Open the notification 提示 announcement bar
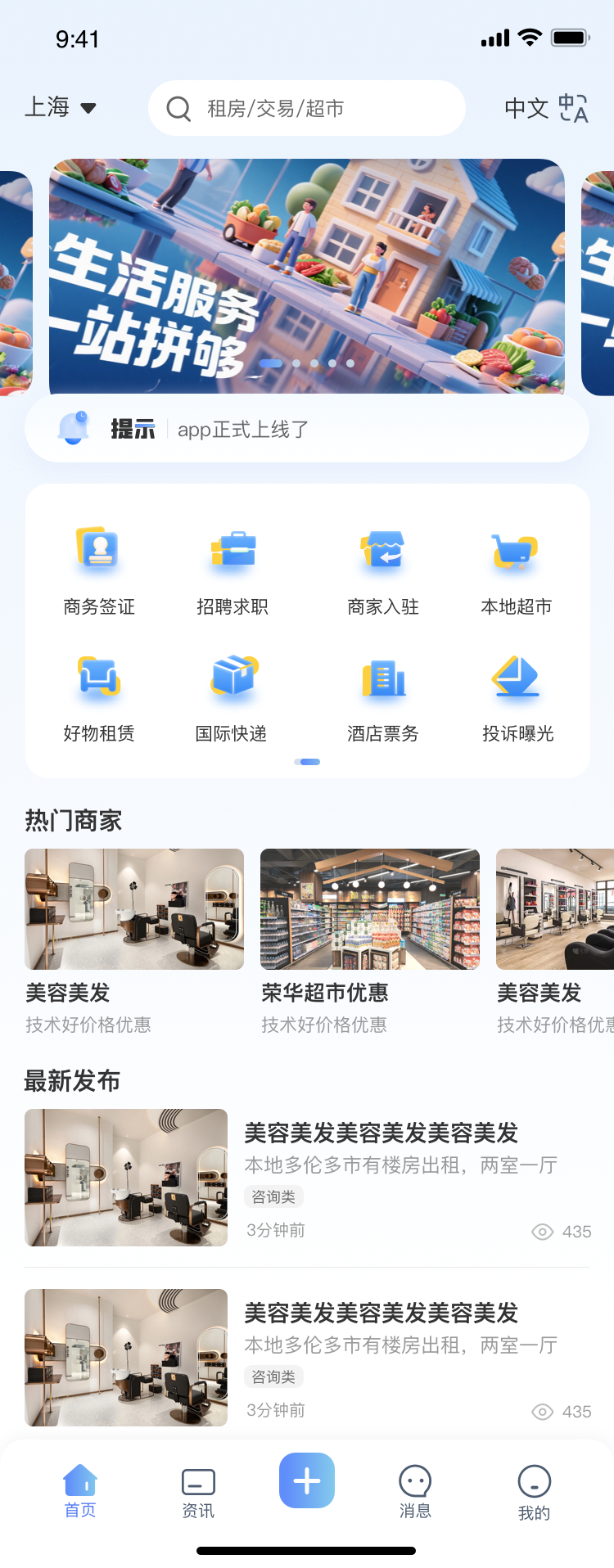The height and width of the screenshot is (1568, 614). point(307,427)
